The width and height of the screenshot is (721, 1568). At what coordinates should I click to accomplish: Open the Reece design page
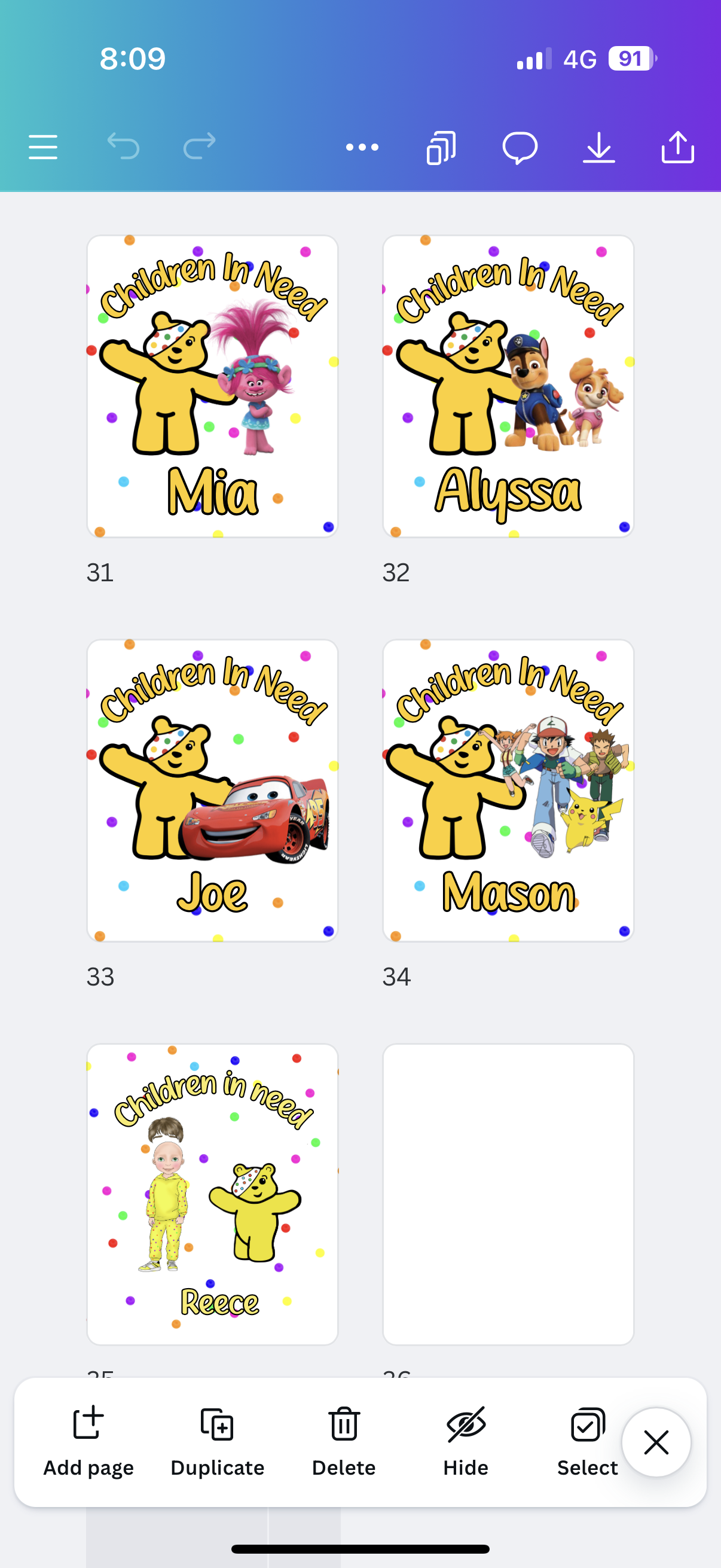212,1194
